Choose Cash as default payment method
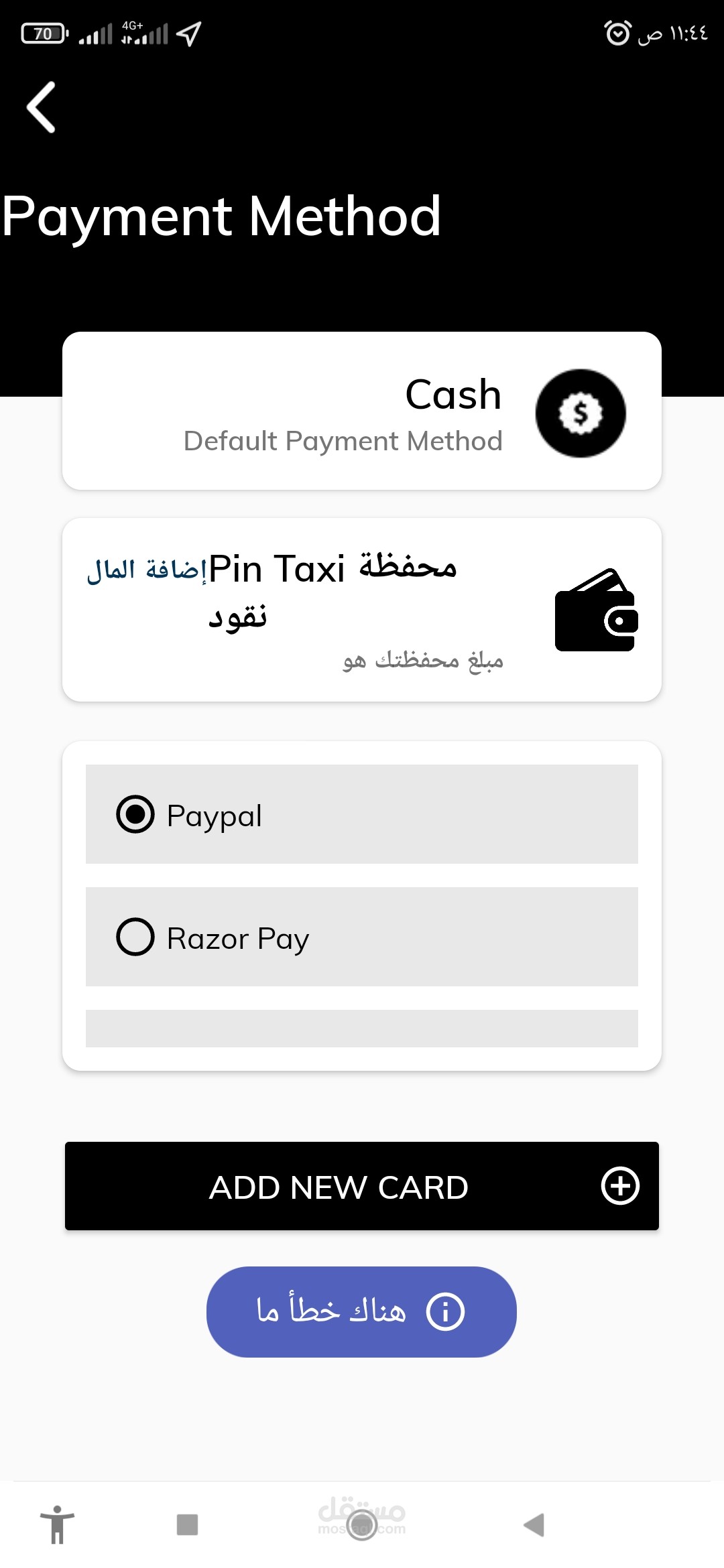This screenshot has width=724, height=1568. pos(362,411)
